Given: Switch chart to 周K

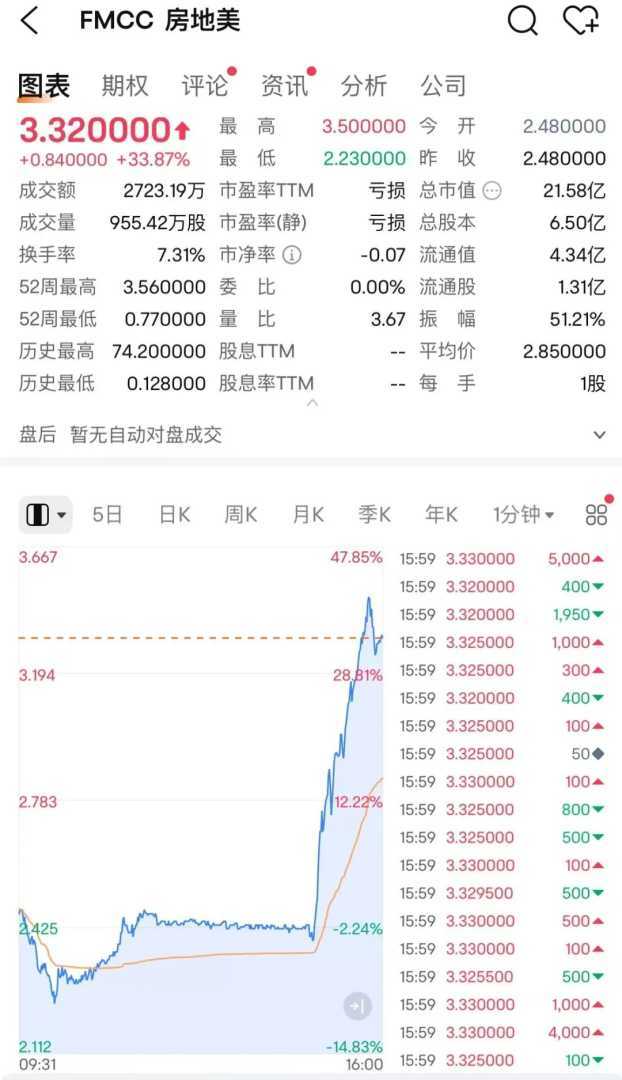Looking at the screenshot, I should click(241, 515).
